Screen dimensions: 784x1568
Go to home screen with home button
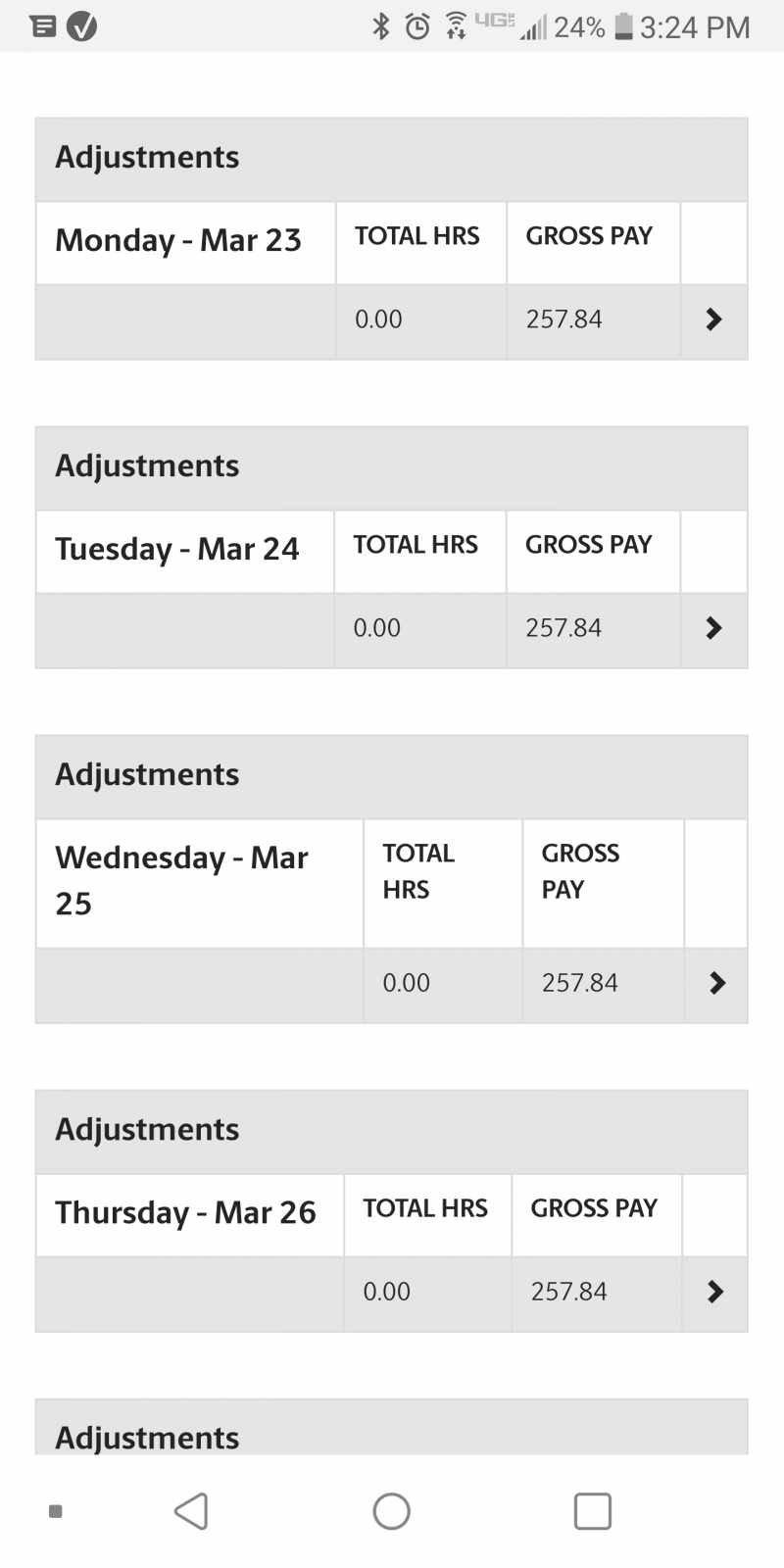click(x=392, y=1511)
